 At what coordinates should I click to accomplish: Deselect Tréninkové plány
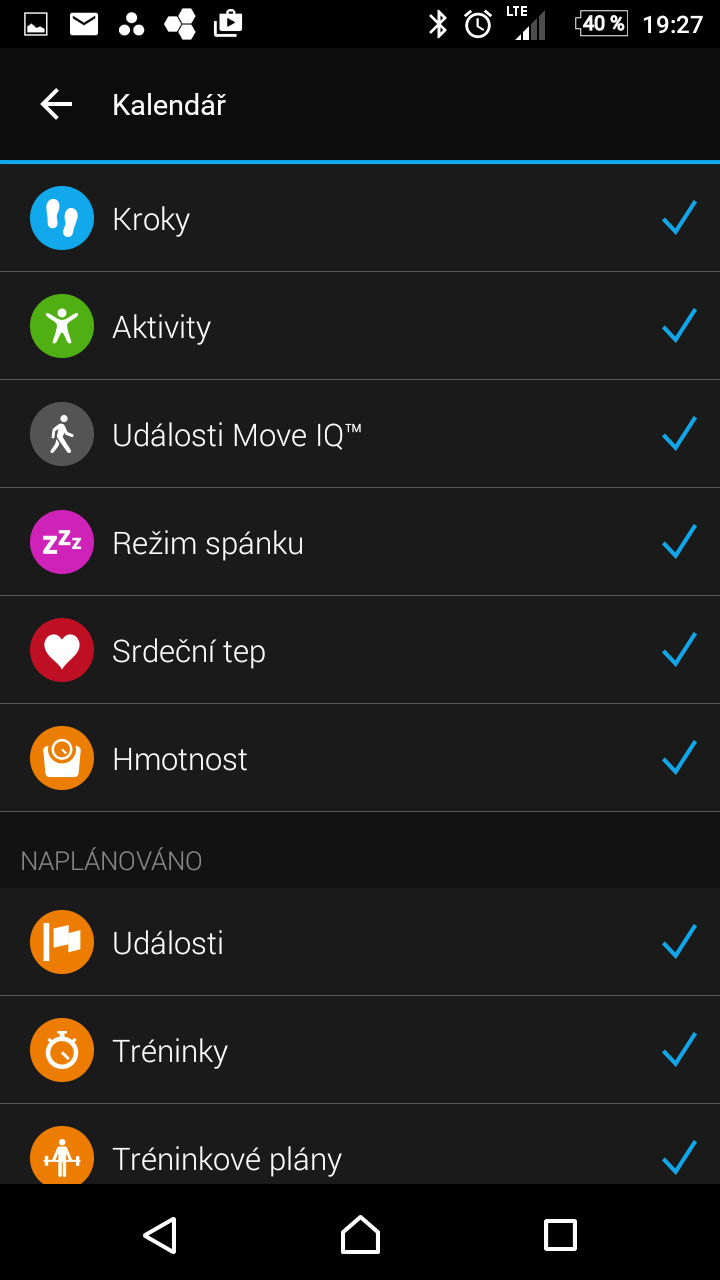point(679,1156)
